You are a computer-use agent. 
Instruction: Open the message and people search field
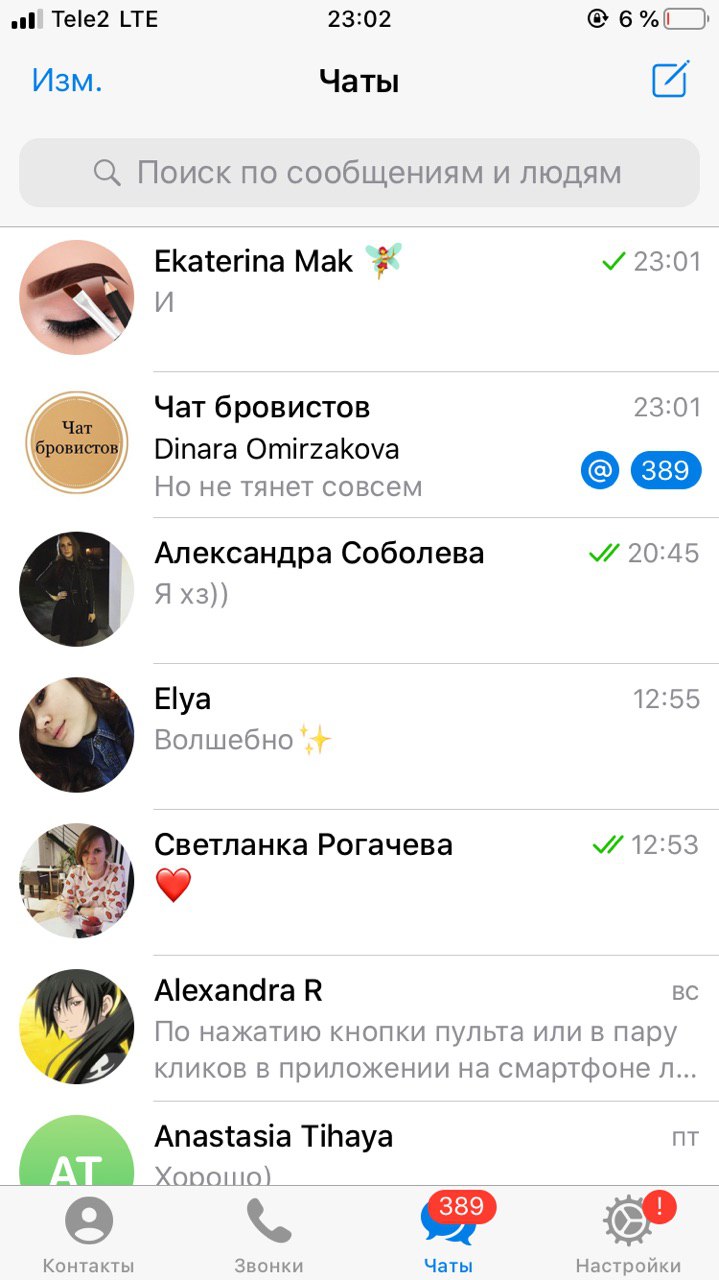[x=359, y=173]
